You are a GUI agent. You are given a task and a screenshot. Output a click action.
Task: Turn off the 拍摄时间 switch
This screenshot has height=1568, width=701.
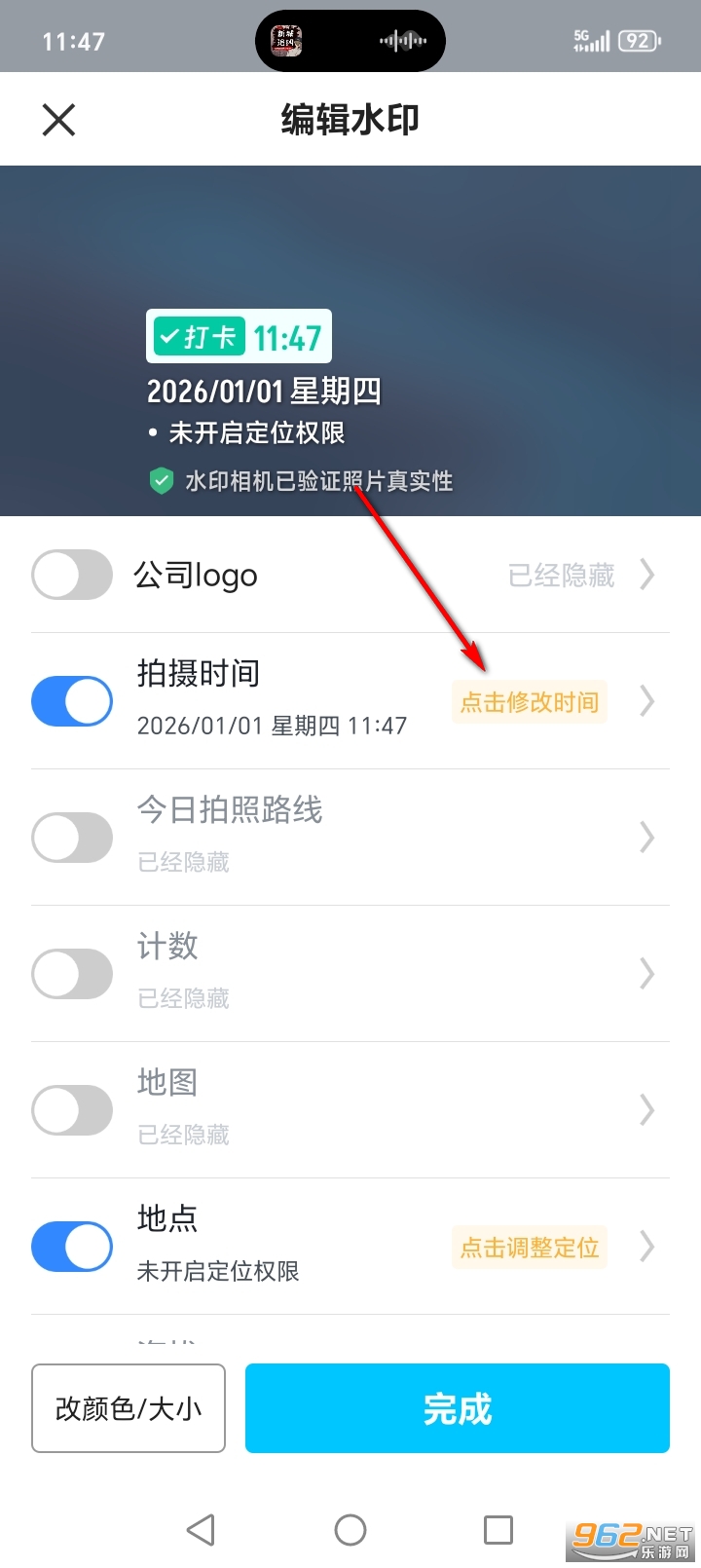click(72, 701)
